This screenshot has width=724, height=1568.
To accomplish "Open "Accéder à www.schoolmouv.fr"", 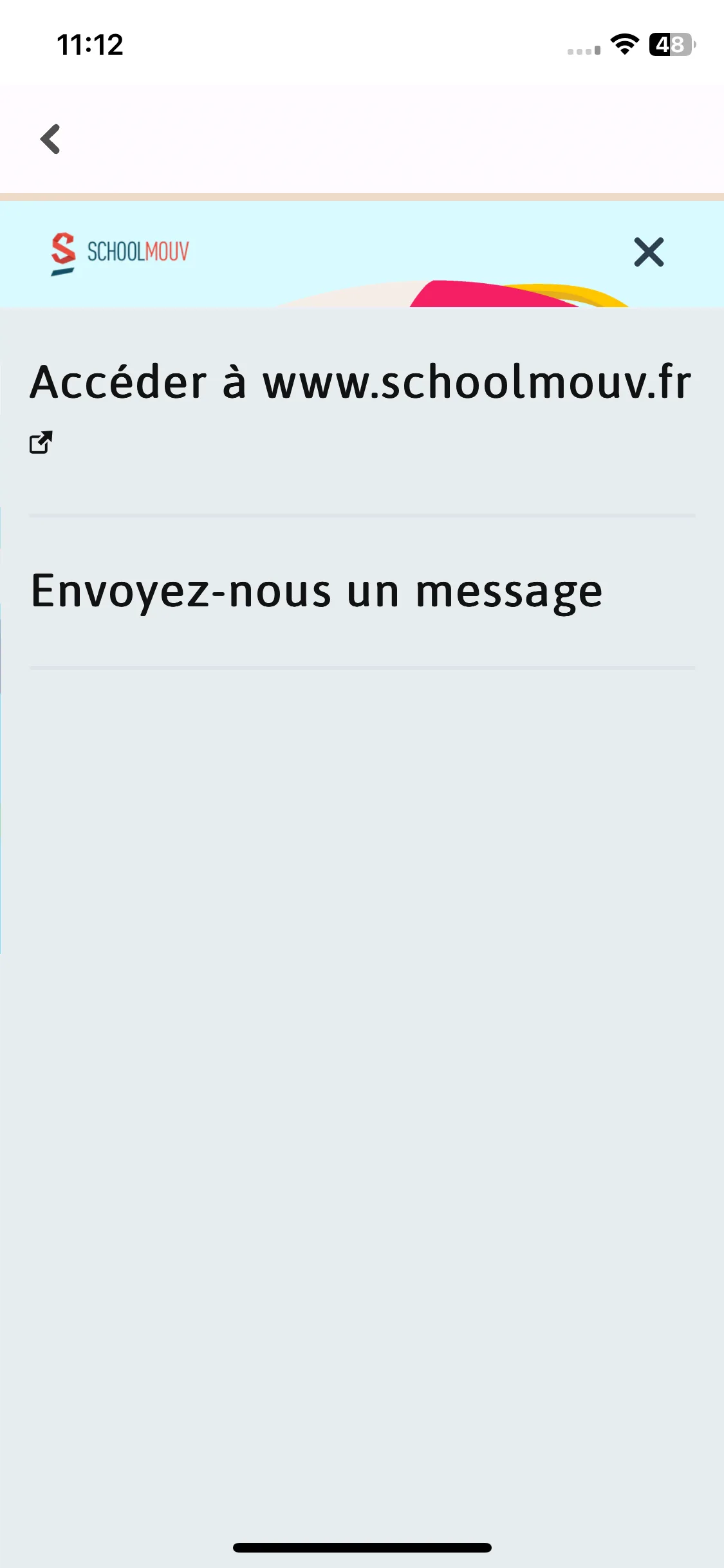I will [362, 383].
